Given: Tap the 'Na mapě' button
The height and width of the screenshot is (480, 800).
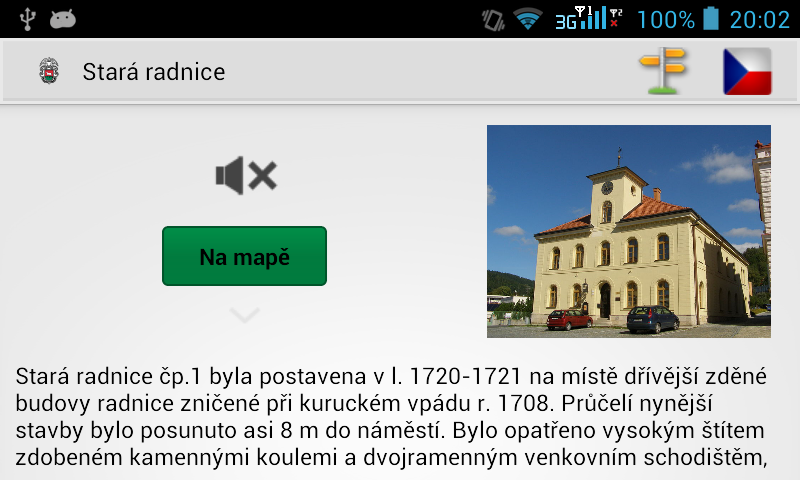Looking at the screenshot, I should coord(244,257).
